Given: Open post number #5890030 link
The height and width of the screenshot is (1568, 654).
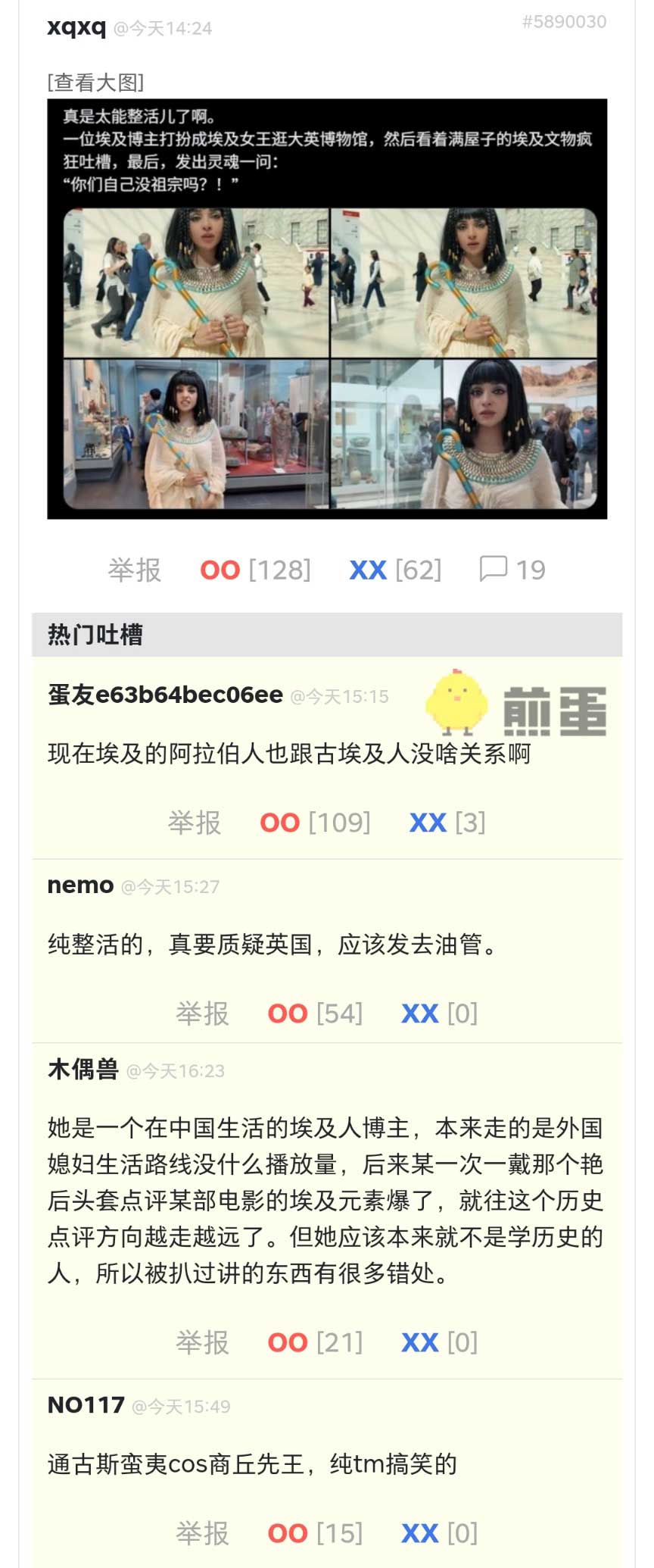Looking at the screenshot, I should tap(564, 22).
